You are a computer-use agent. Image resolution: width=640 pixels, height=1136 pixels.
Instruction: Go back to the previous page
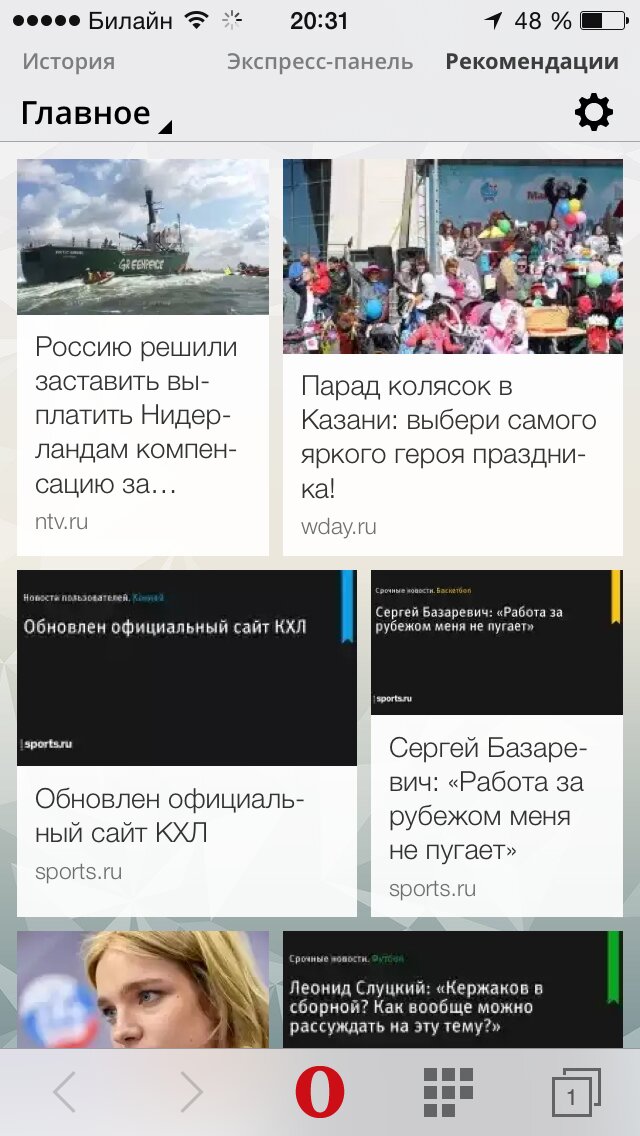tap(64, 1092)
